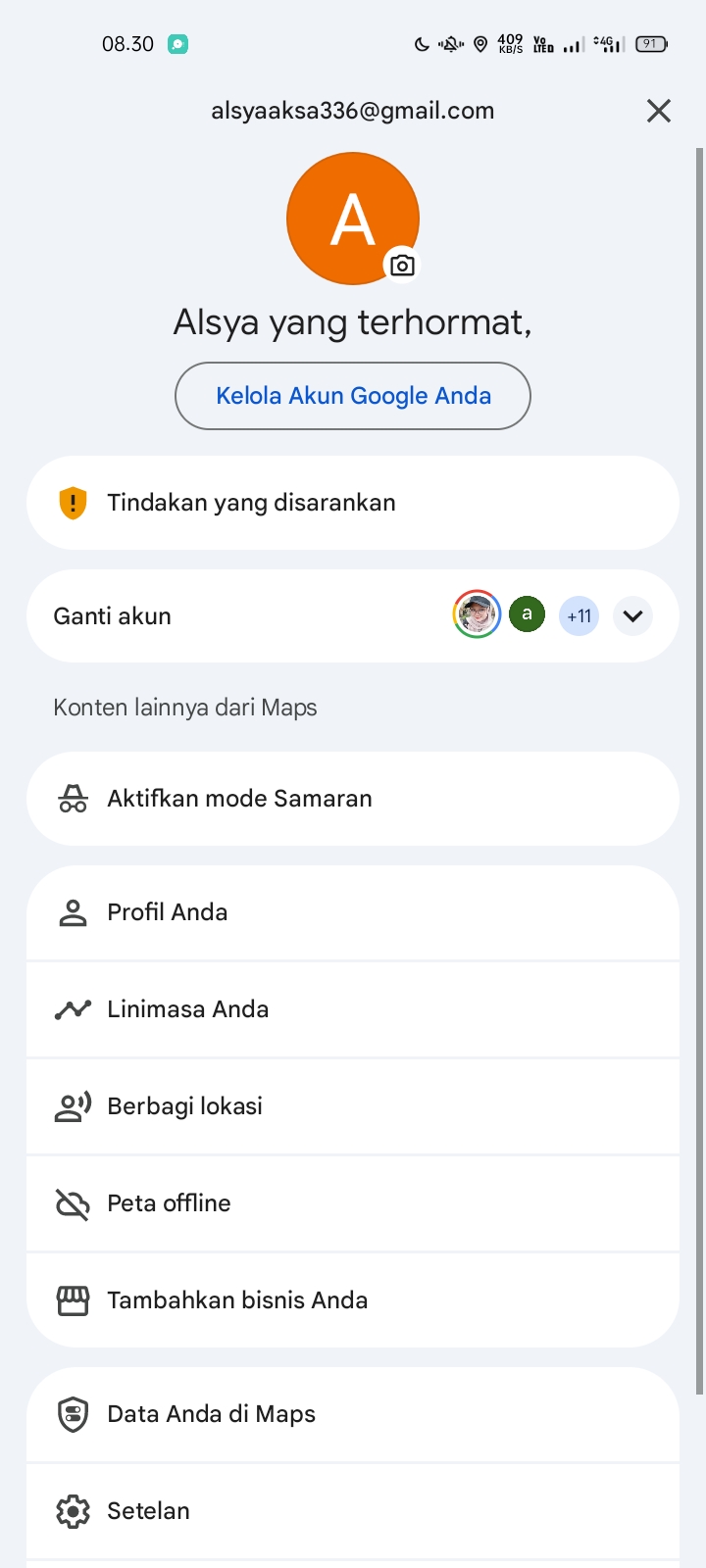Open Setelan
706x1568 pixels.
pos(353,1511)
